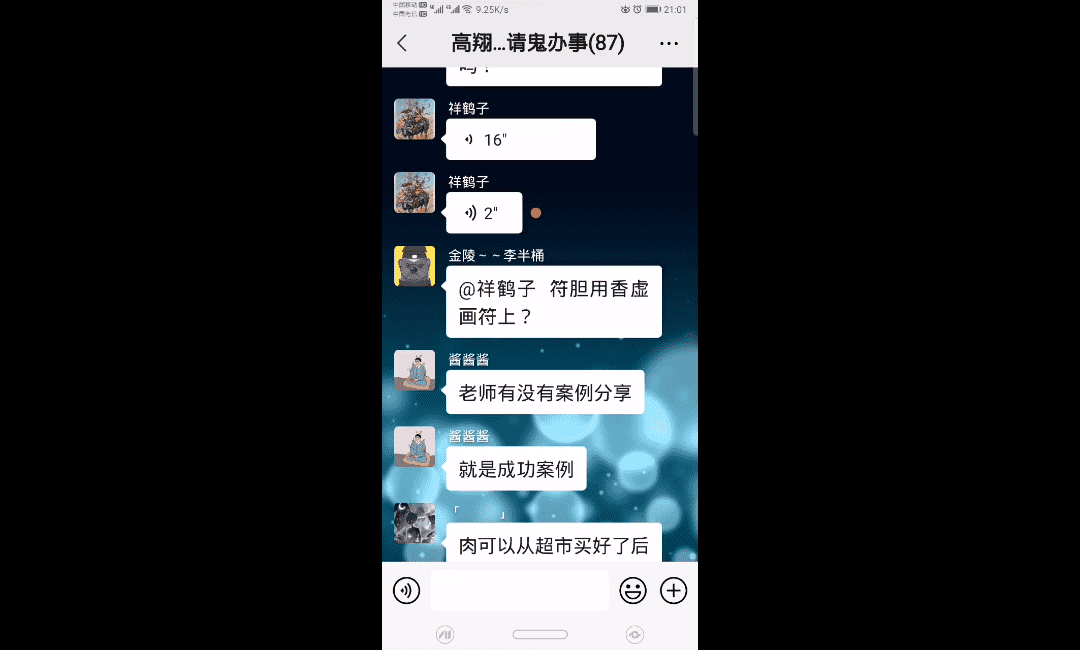Open the plus attachment menu

tap(674, 591)
